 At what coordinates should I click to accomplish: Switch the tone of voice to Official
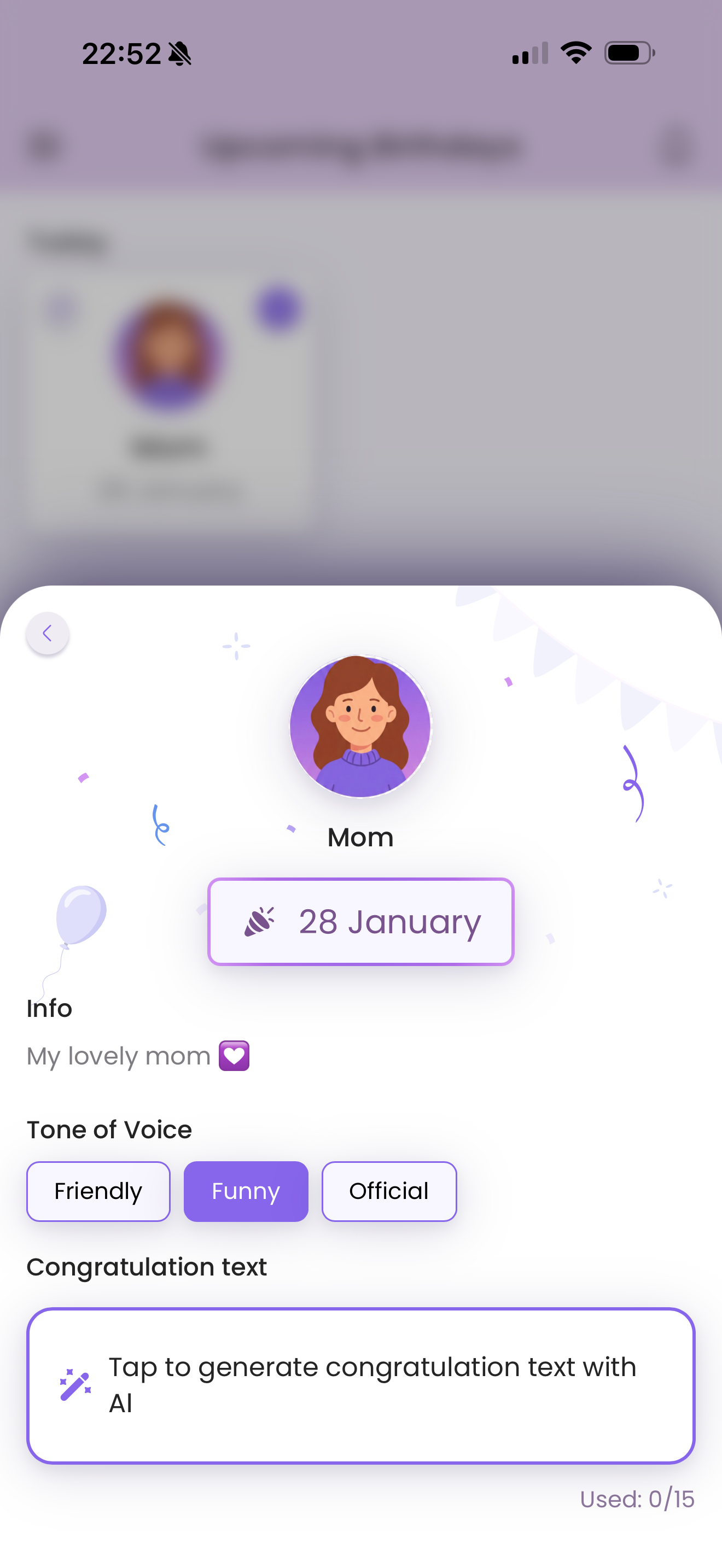tap(389, 1191)
